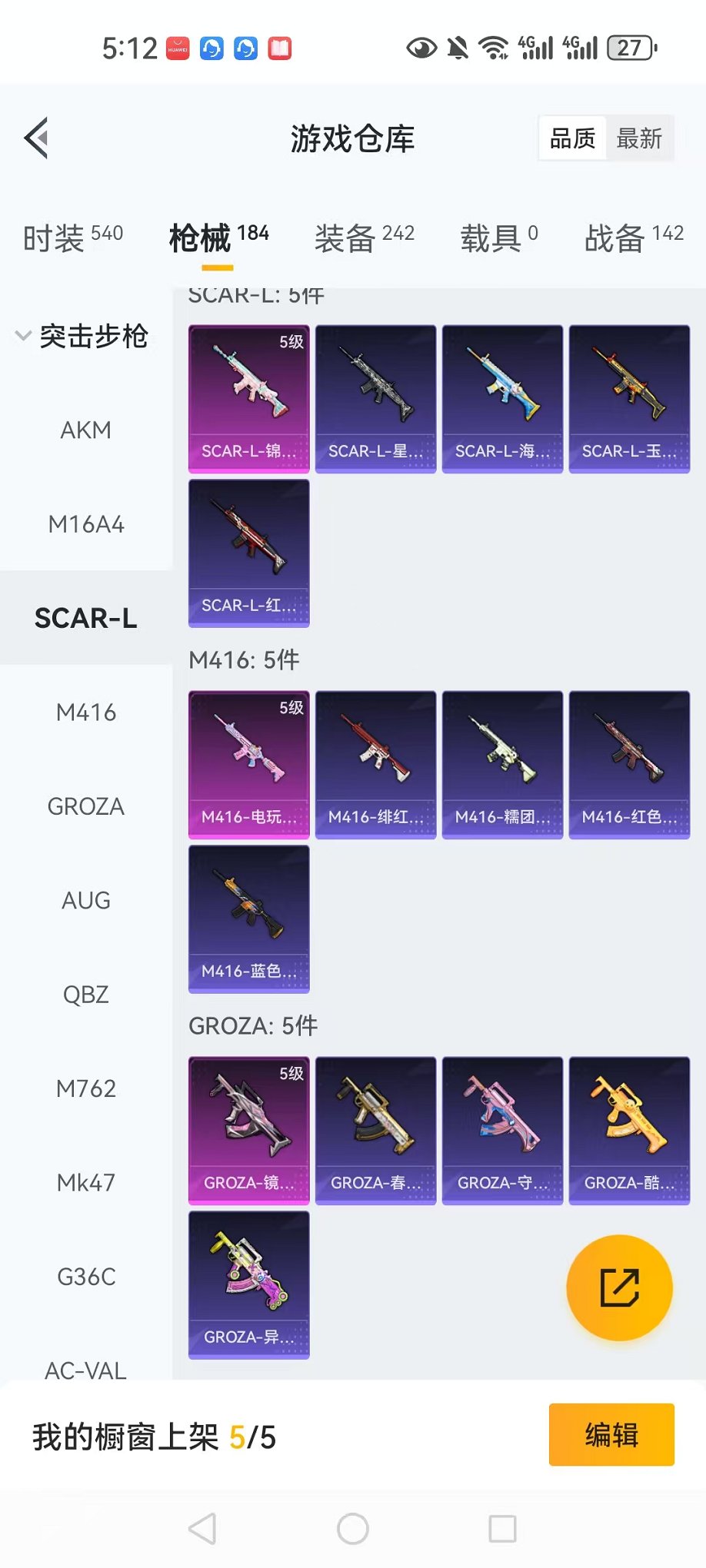Switch to the 装备 tab

point(364,238)
